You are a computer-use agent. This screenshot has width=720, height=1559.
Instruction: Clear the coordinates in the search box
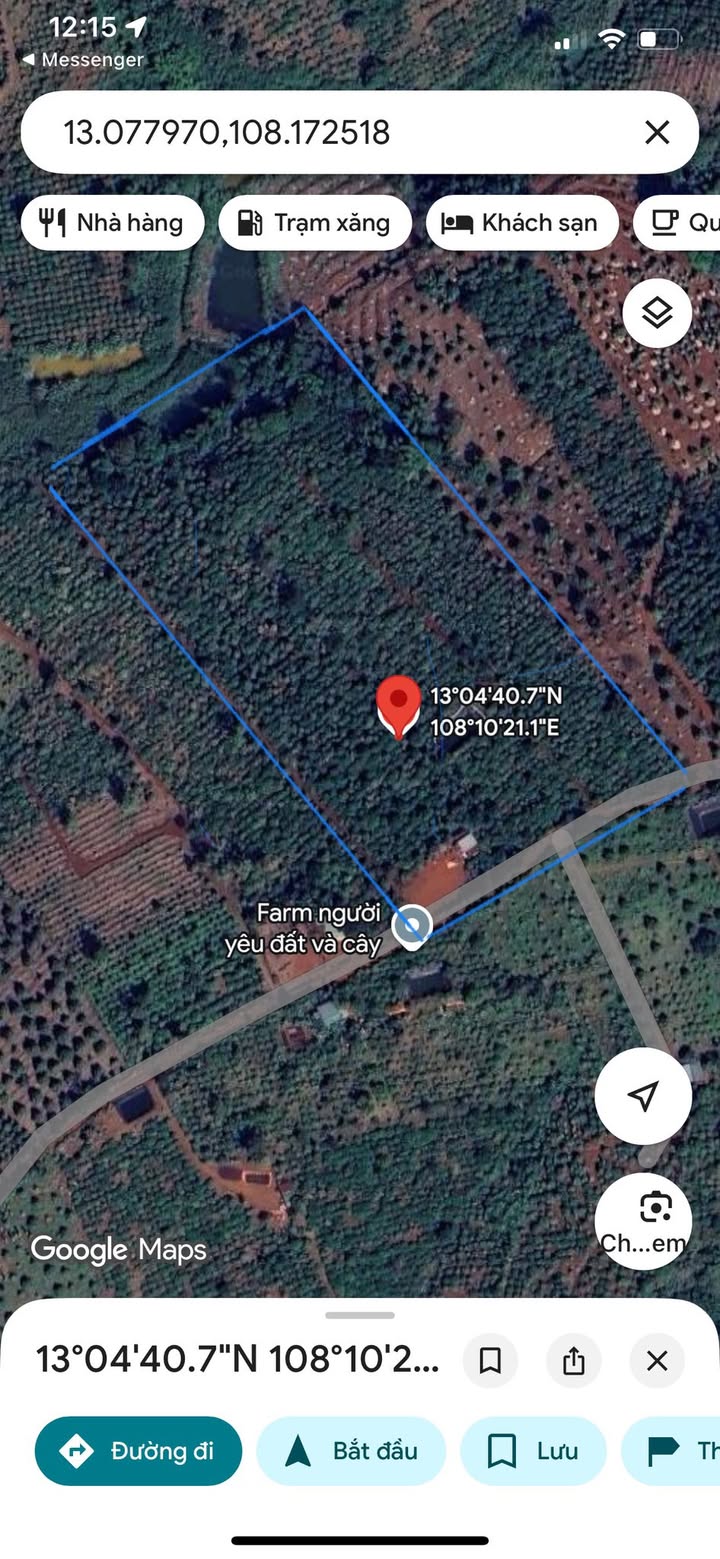click(657, 132)
